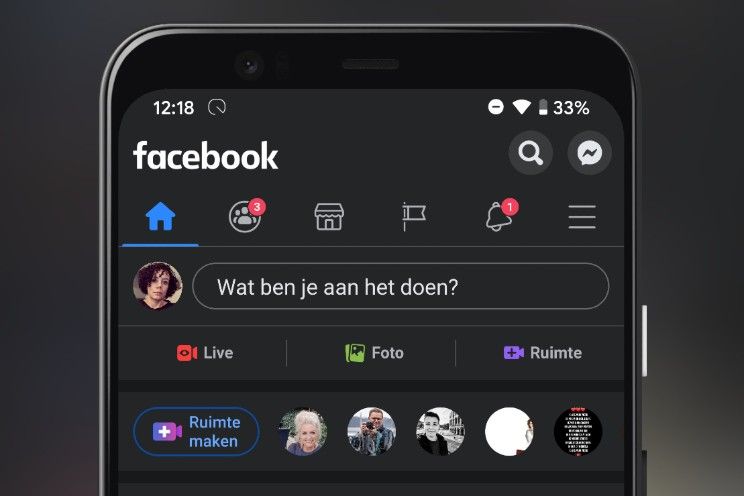The height and width of the screenshot is (496, 744).
Task: Open the white-haired woman's room avatar
Action: click(302, 432)
